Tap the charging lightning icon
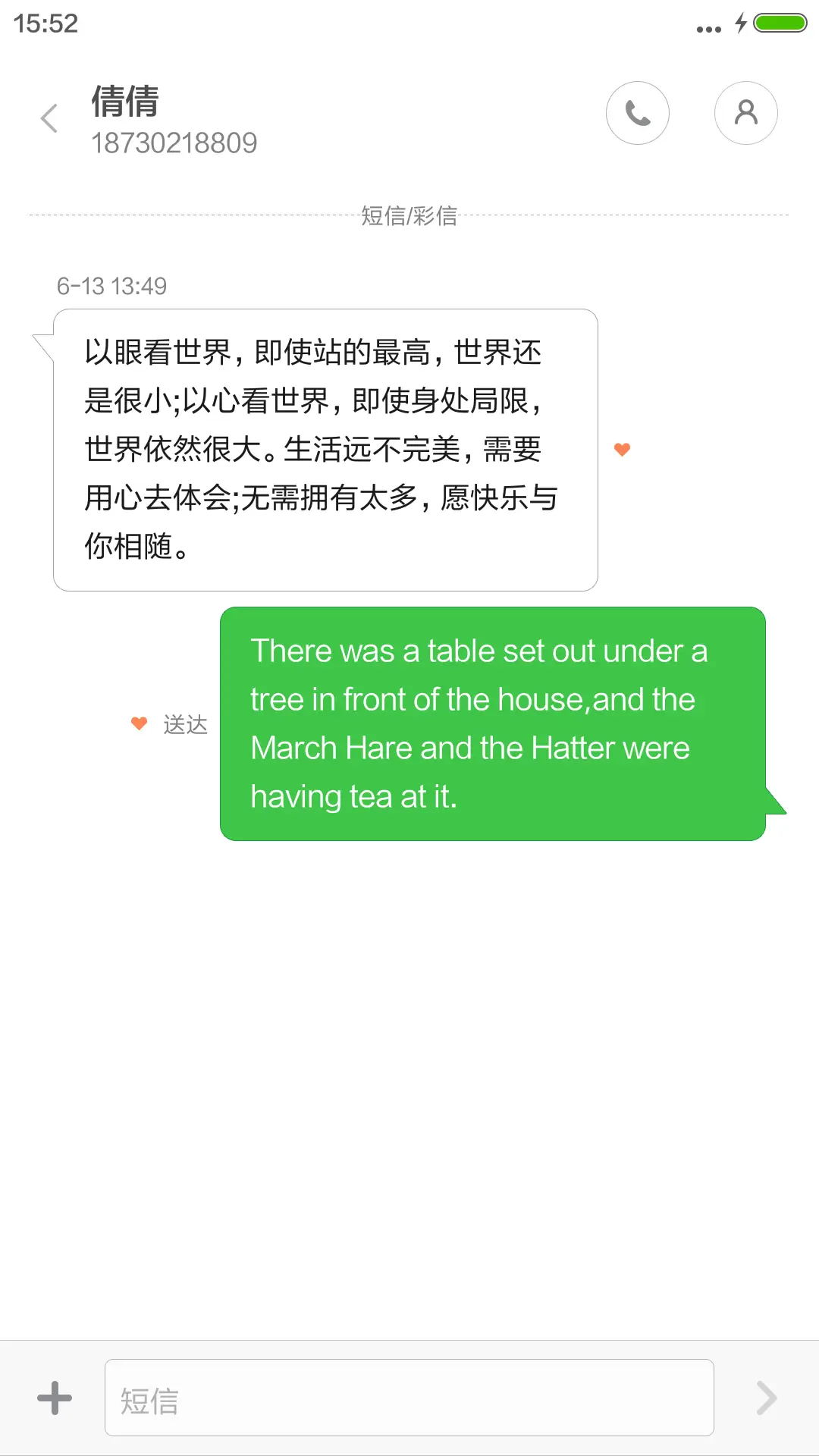 point(741,23)
